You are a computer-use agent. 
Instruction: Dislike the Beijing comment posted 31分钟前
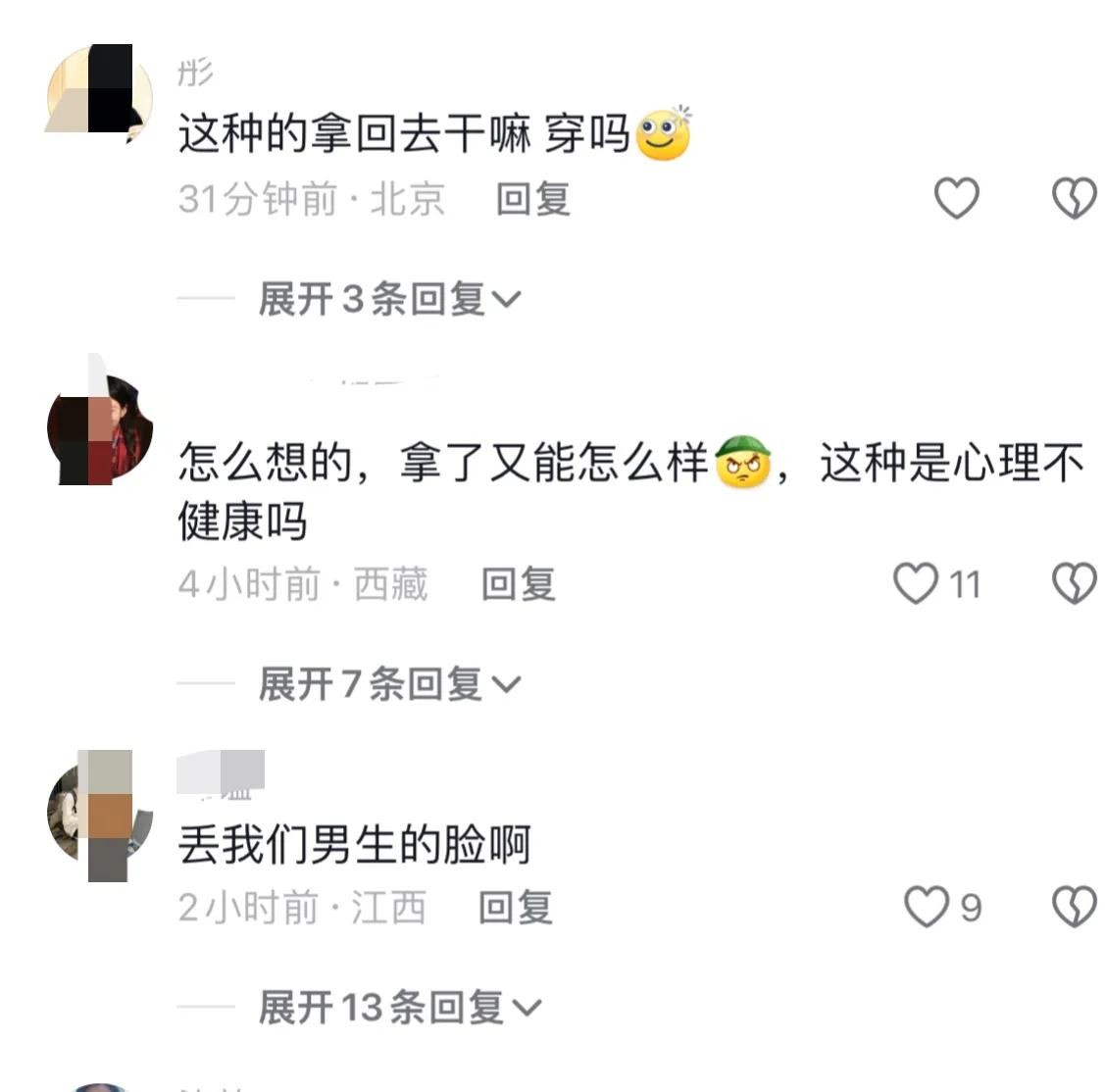point(1074,199)
